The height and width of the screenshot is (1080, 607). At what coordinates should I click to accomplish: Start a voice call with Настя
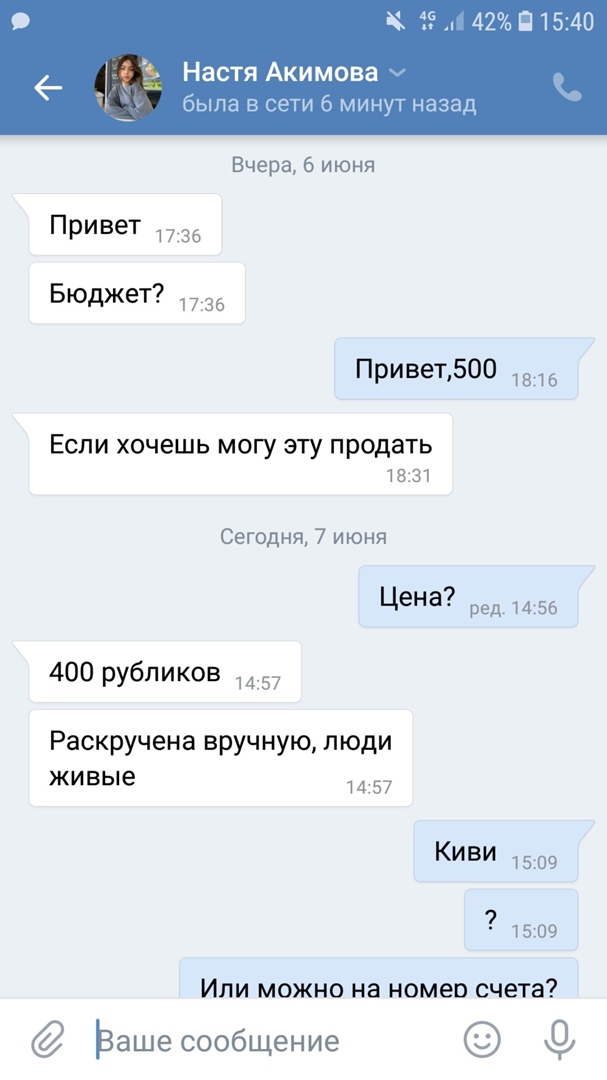tap(567, 88)
